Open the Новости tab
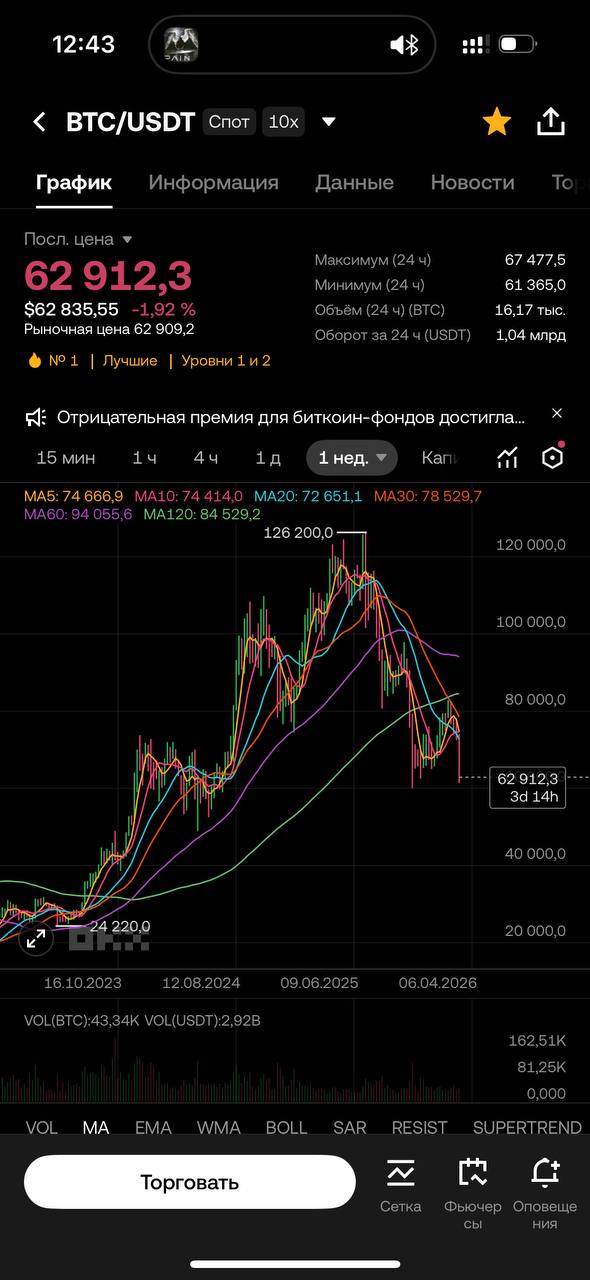Image resolution: width=590 pixels, height=1280 pixels. [x=472, y=182]
